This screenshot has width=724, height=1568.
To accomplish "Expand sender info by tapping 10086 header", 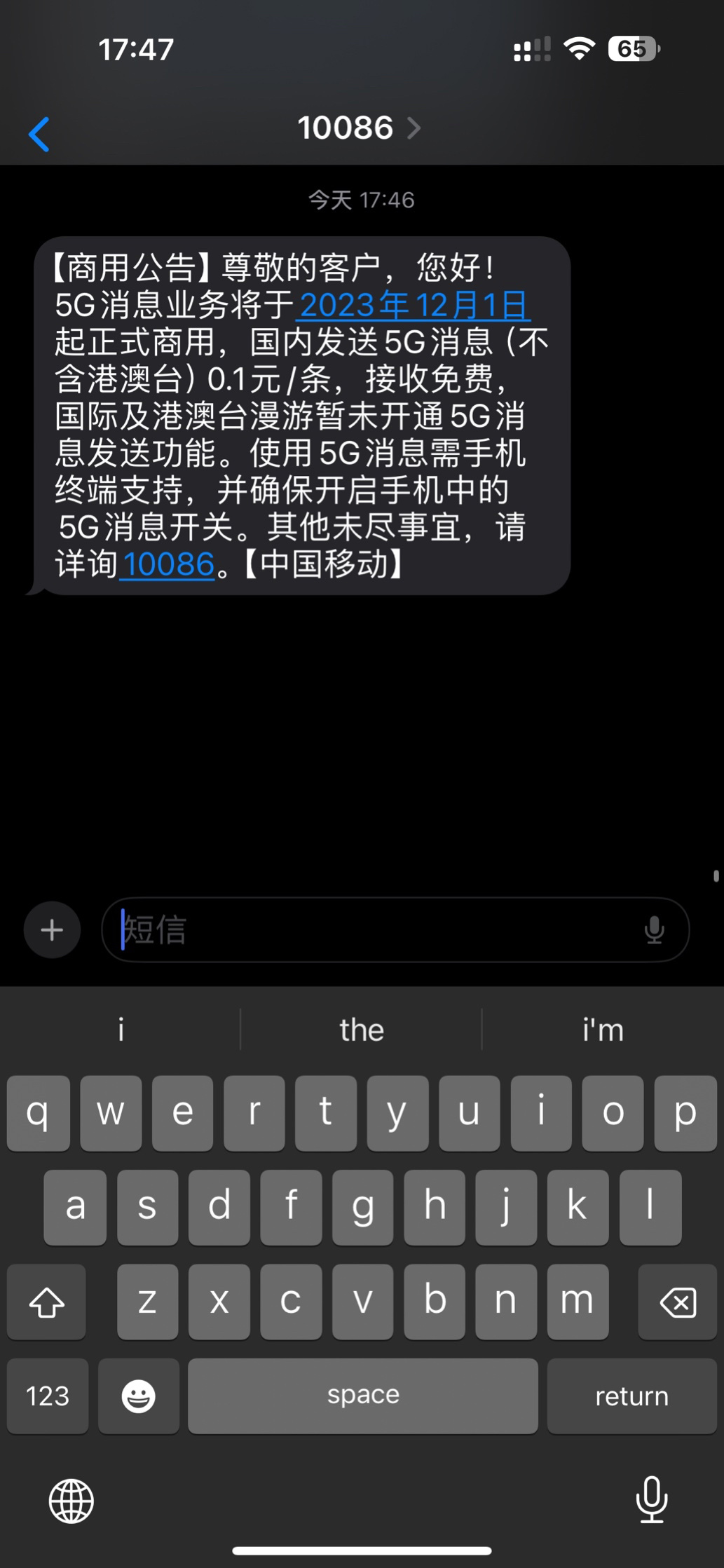I will (346, 129).
